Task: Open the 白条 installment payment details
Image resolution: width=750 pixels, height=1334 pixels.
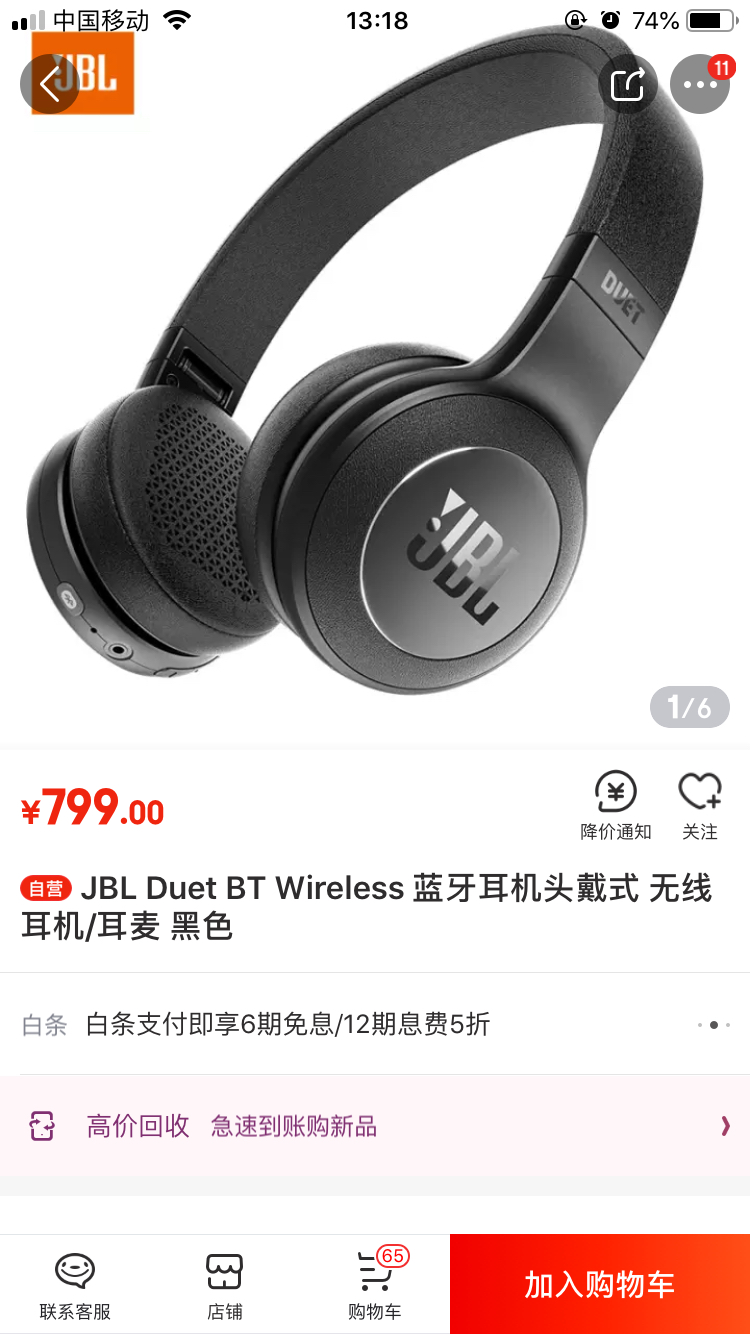Action: (375, 1024)
